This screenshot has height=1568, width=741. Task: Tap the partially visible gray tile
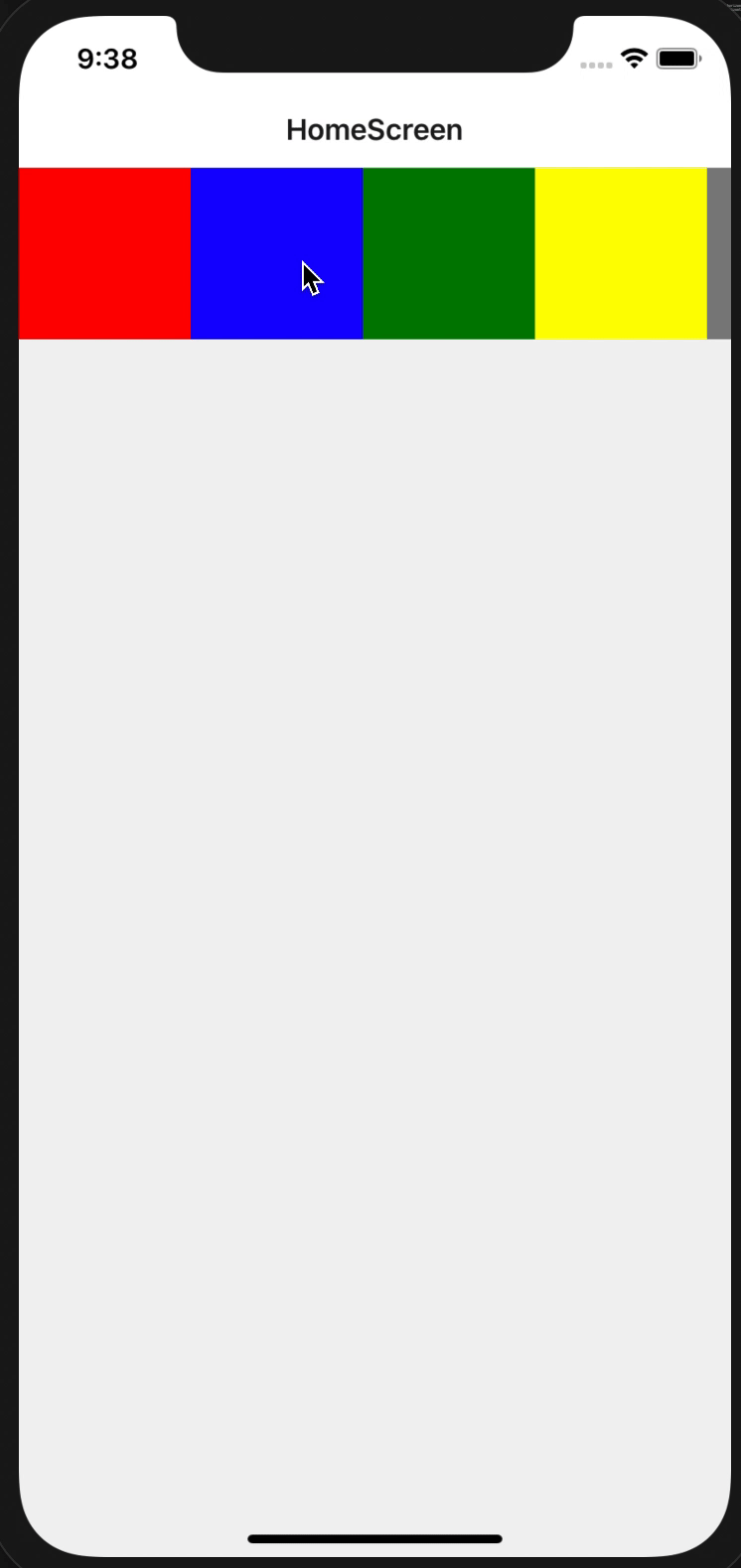point(719,253)
